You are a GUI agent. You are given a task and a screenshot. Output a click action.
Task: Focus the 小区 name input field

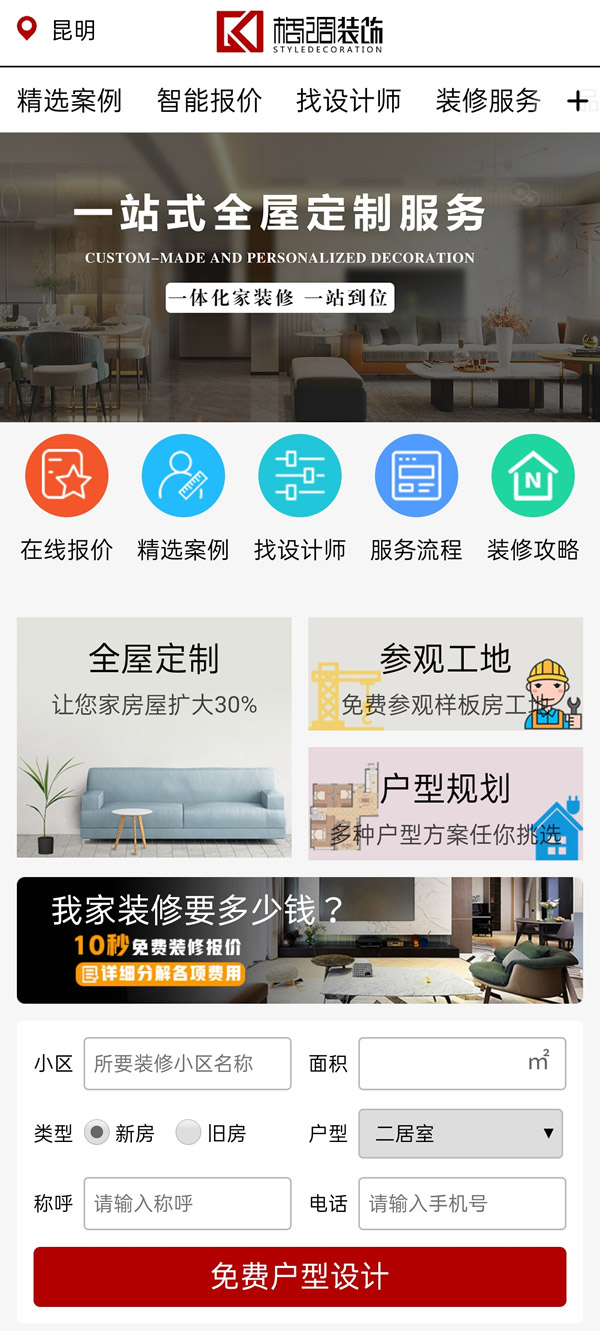(187, 1063)
